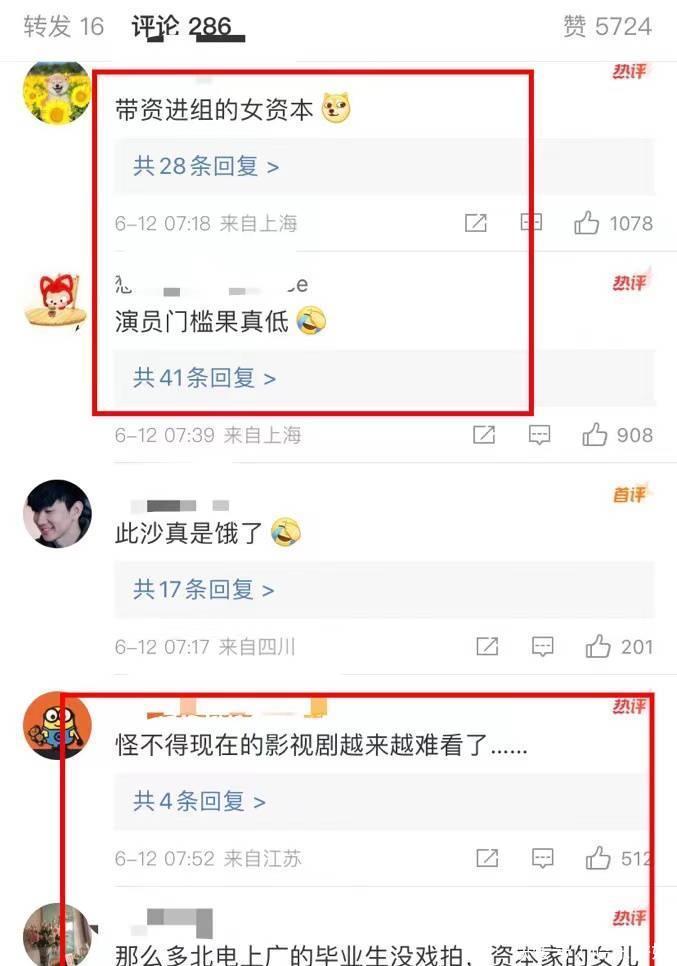This screenshot has height=966, width=677.
Task: Open the 赞 5724 likes tab
Action: click(607, 26)
